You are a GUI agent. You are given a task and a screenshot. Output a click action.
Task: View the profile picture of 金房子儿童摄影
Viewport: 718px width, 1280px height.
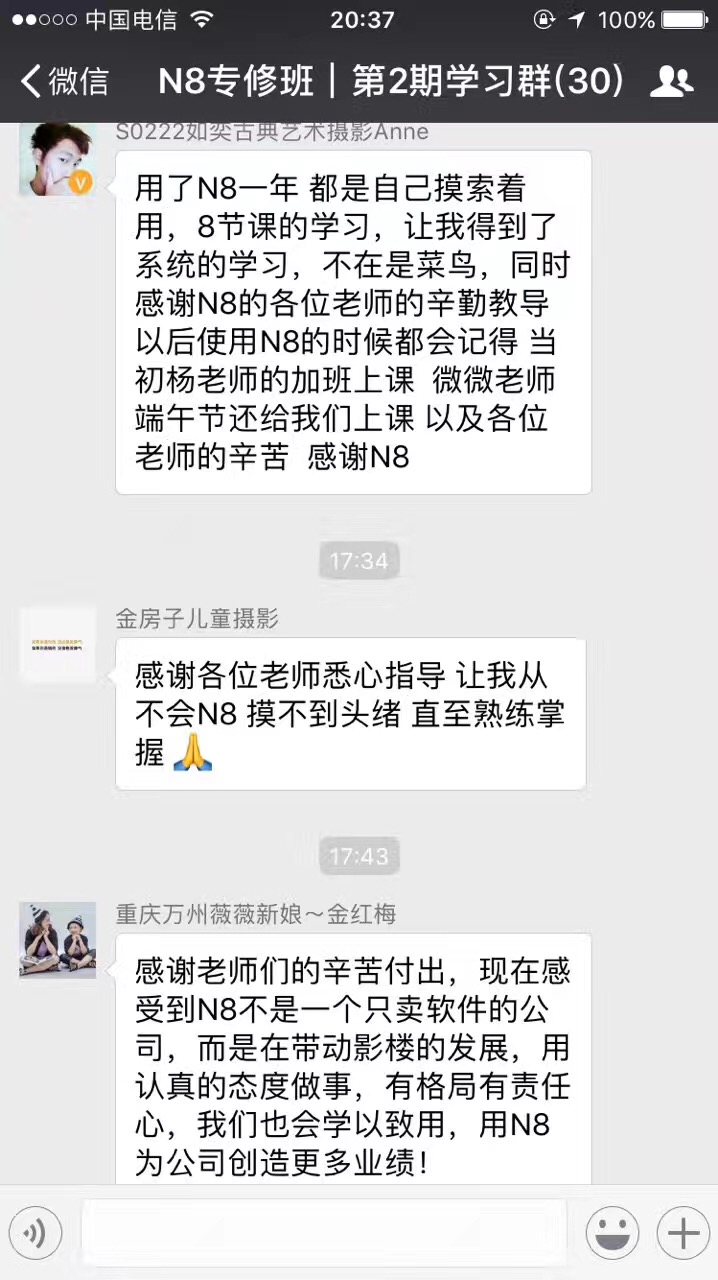57,645
